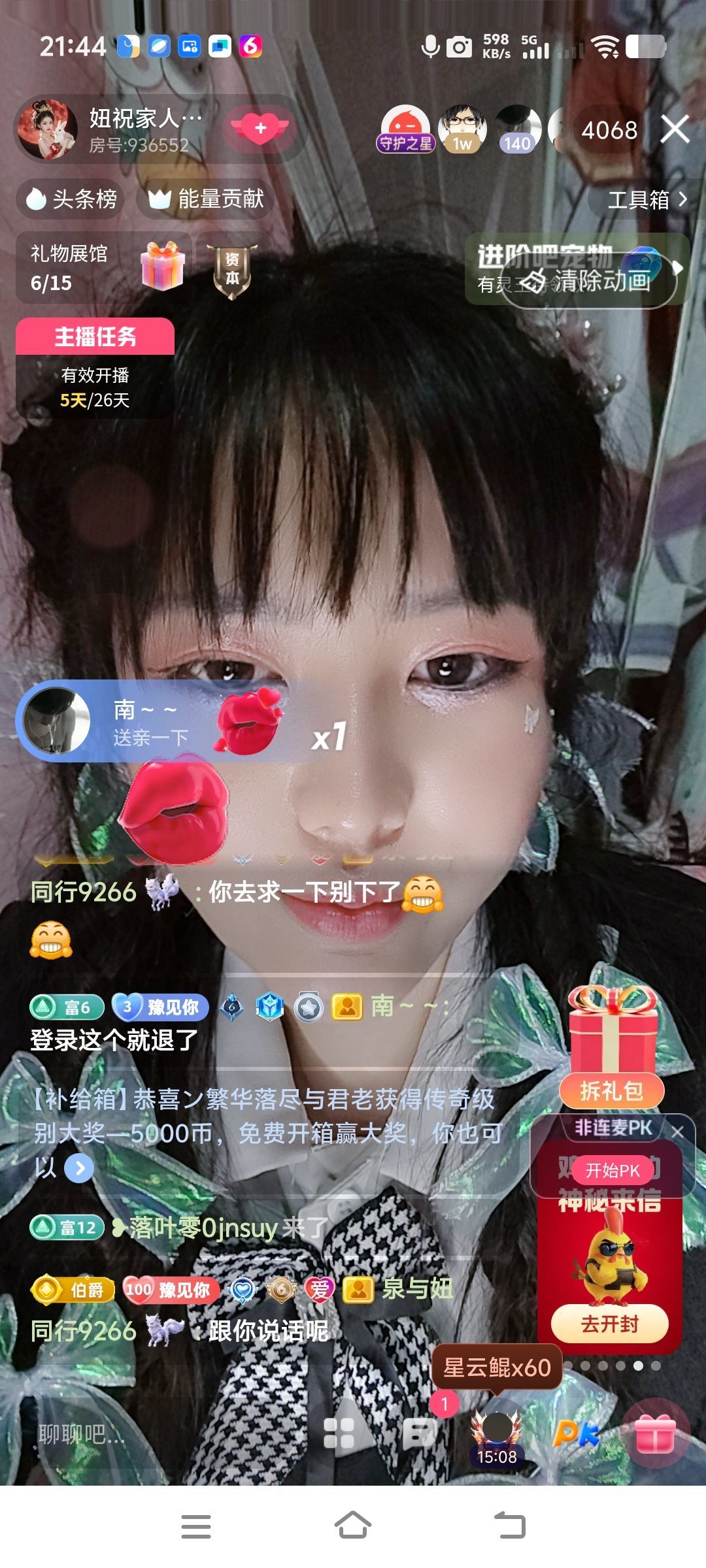Open the viewer count 4068 list
Image resolution: width=706 pixels, height=1568 pixels.
[x=609, y=130]
